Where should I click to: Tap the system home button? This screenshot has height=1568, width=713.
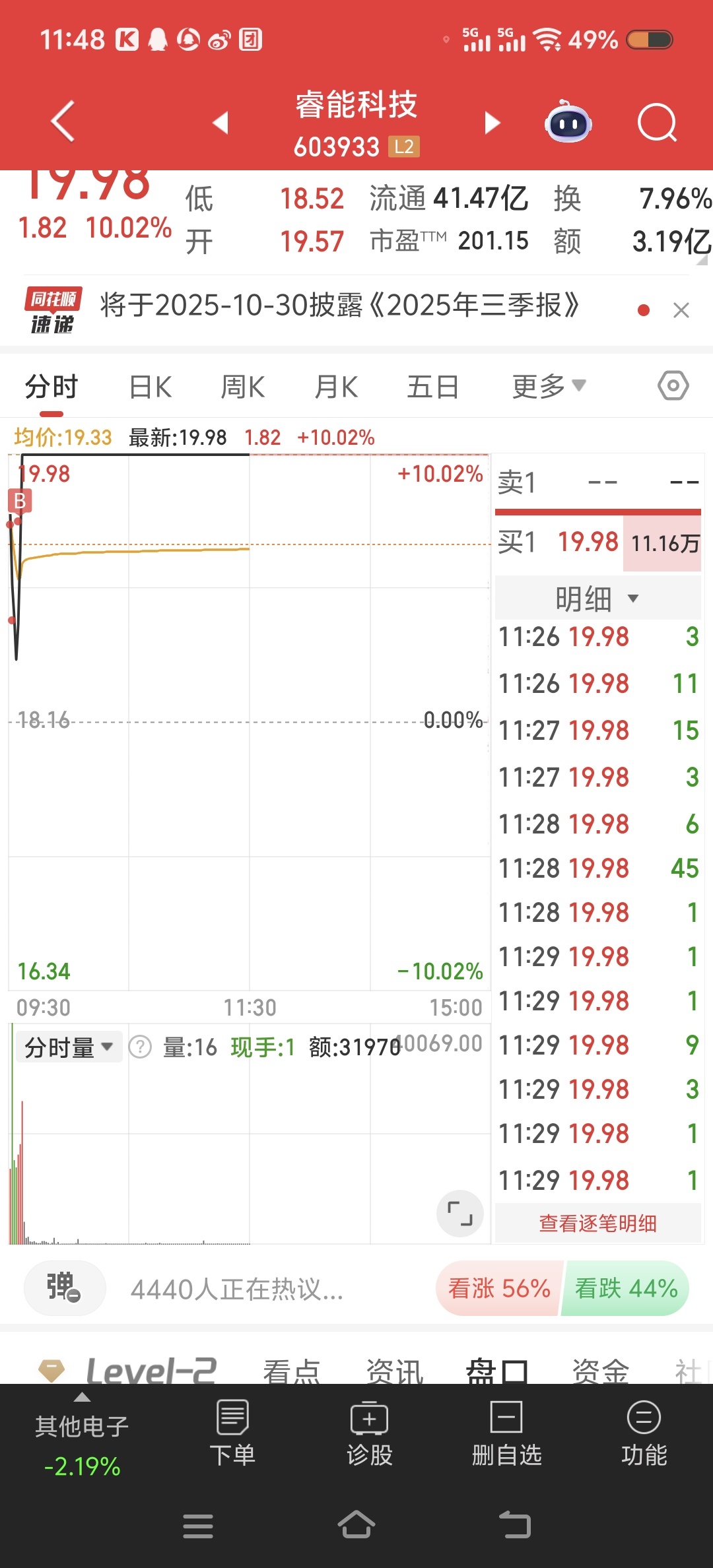tap(356, 1525)
